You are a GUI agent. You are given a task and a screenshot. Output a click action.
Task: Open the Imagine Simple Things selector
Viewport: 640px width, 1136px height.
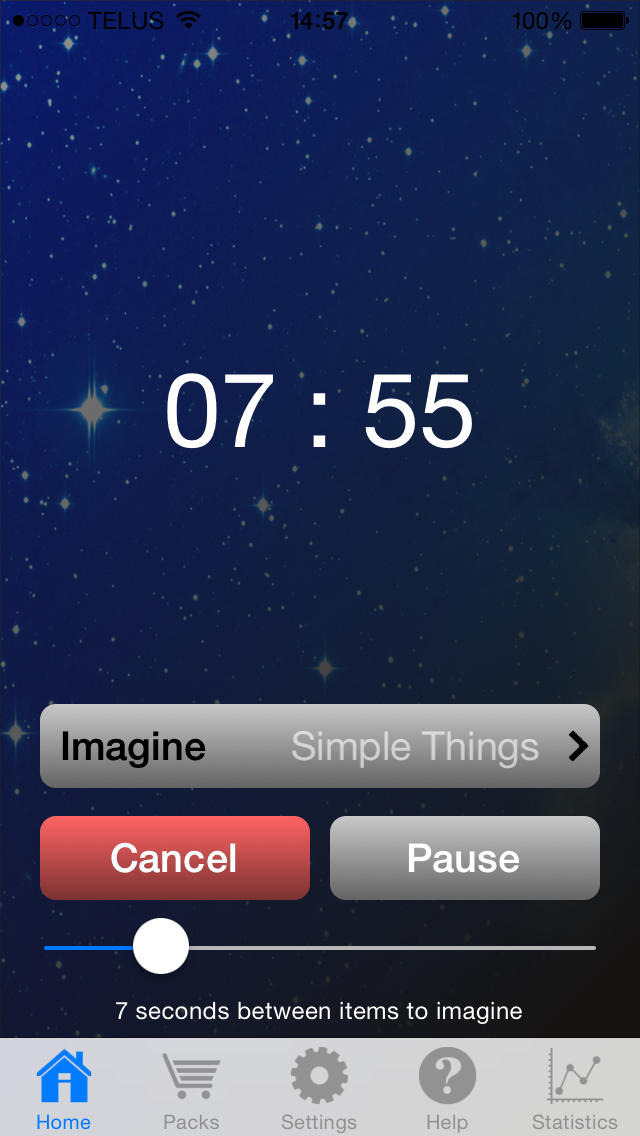320,746
